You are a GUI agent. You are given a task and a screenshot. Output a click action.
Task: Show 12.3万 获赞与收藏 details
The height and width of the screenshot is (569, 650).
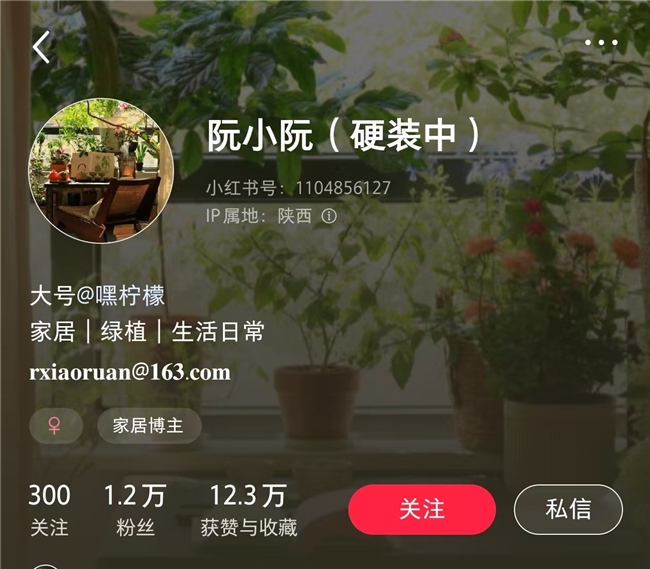point(248,509)
